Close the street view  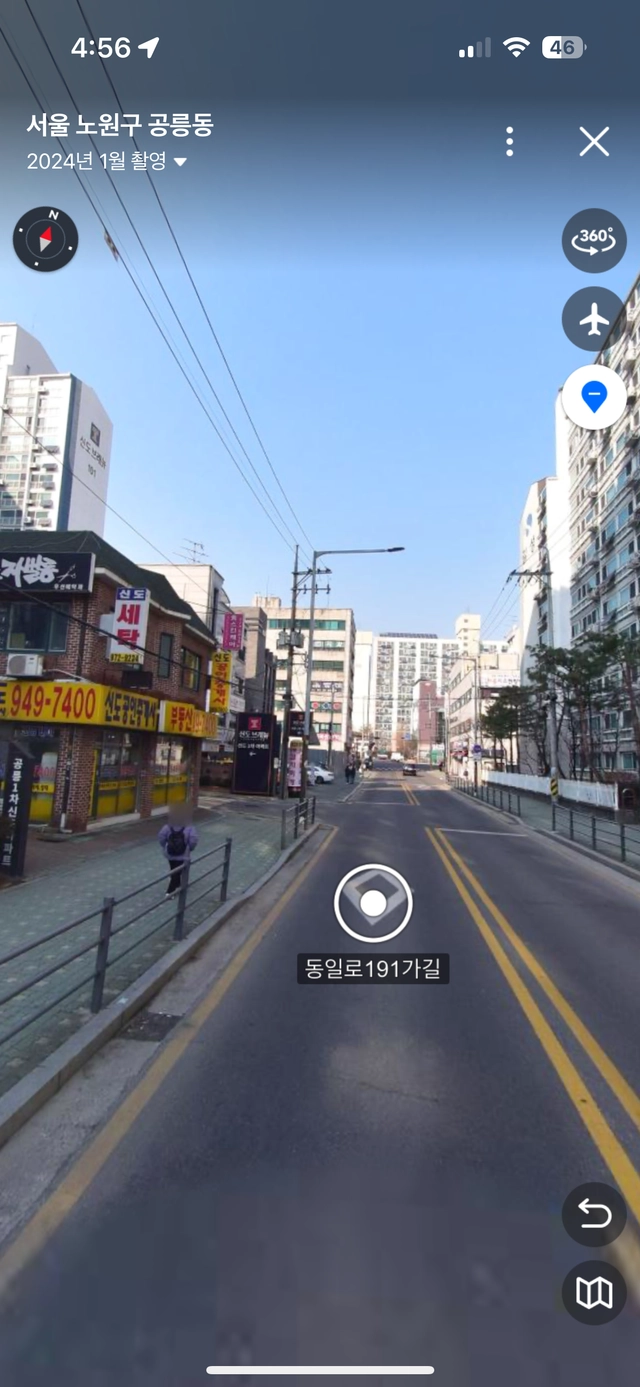coord(594,142)
